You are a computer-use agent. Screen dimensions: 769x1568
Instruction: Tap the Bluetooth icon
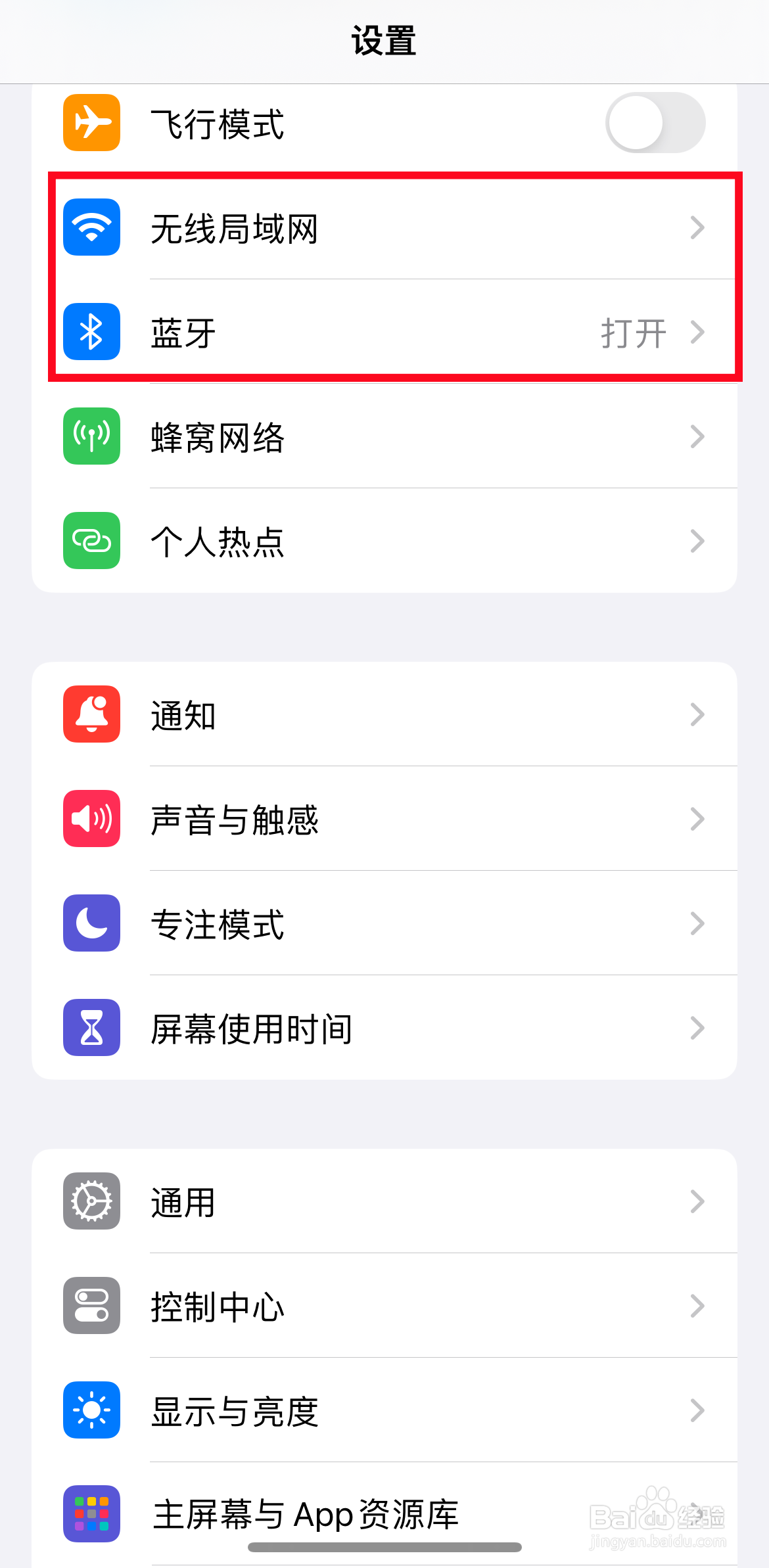pos(91,332)
